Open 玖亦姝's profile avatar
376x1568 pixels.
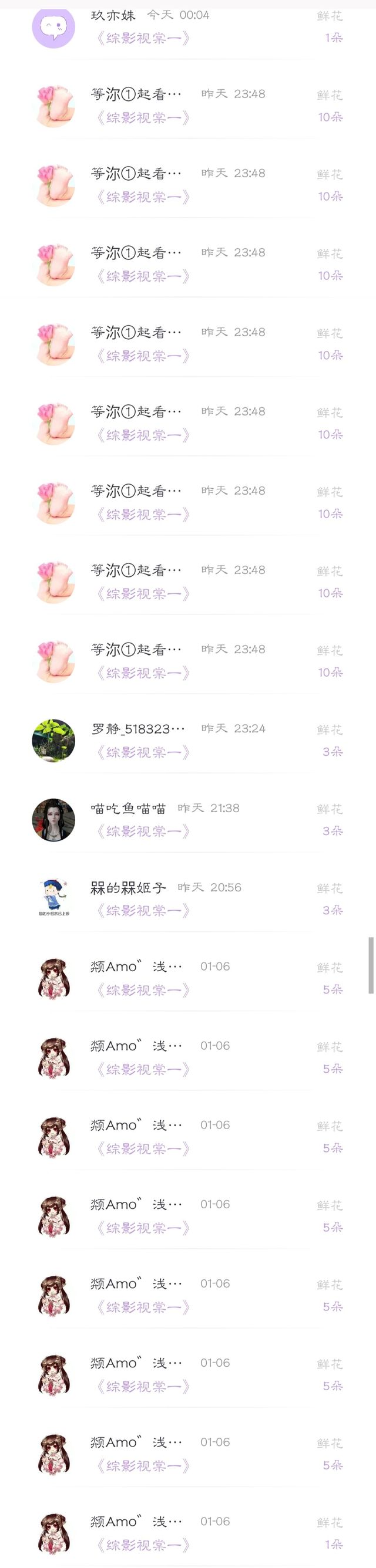point(53,27)
